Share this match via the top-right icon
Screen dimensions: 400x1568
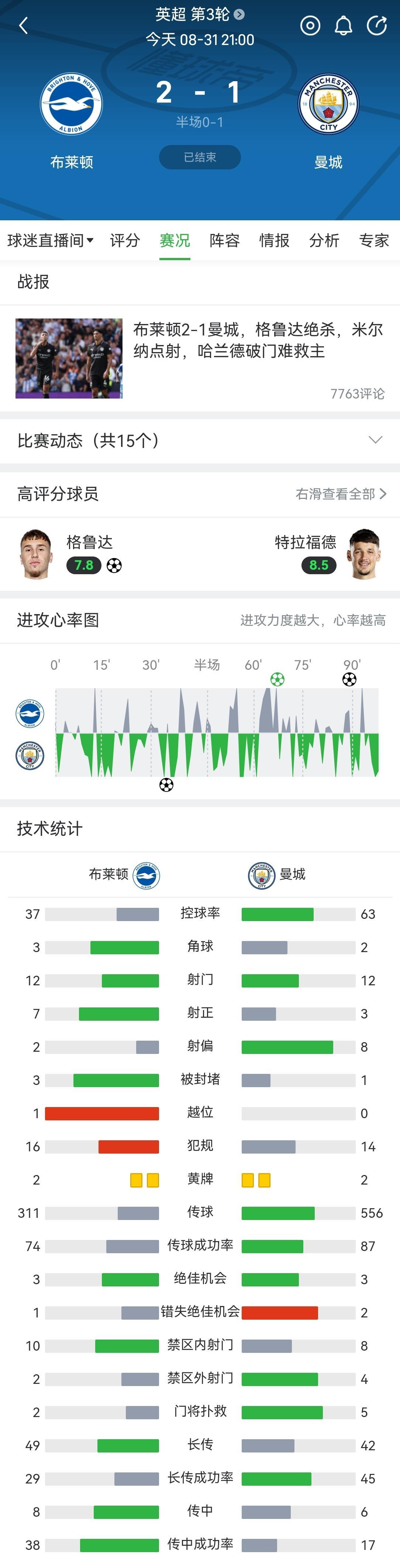coord(377,25)
